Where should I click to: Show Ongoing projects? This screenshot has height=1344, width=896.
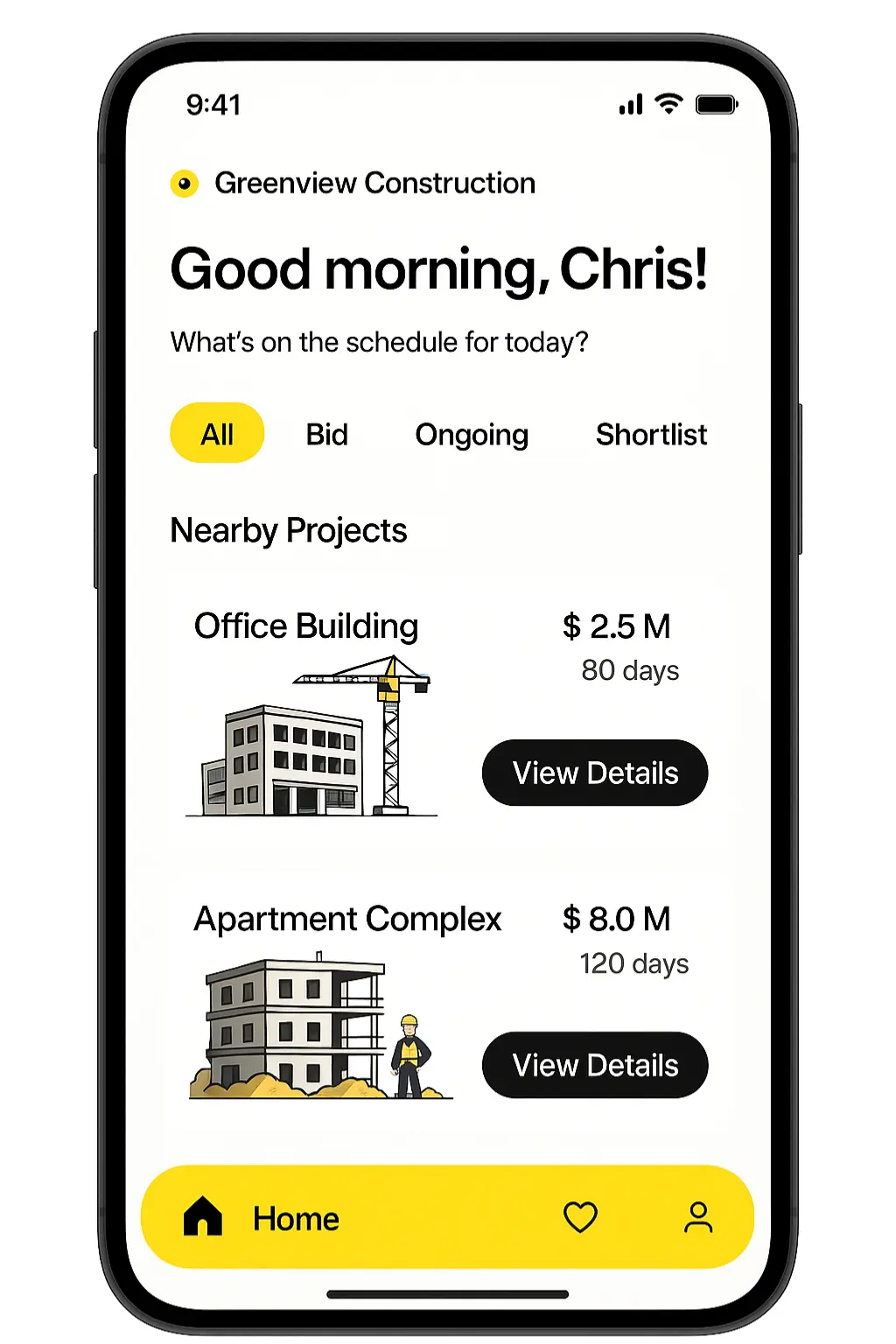click(x=471, y=434)
